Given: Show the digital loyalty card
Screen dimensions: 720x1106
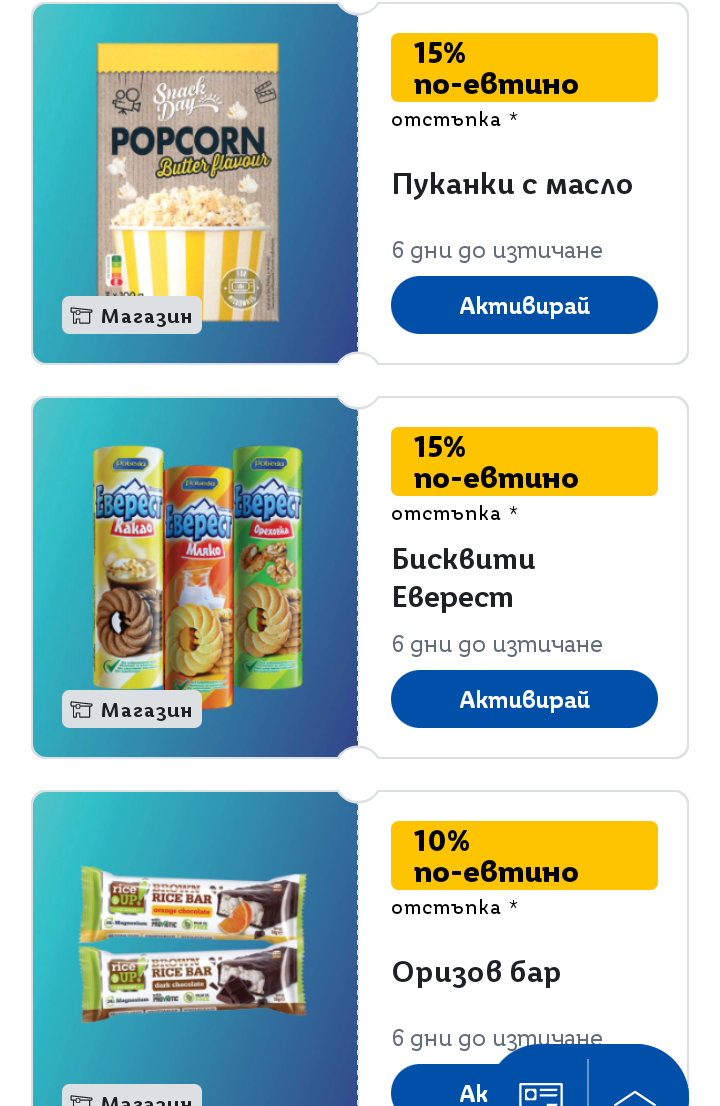Looking at the screenshot, I should (x=540, y=1093).
